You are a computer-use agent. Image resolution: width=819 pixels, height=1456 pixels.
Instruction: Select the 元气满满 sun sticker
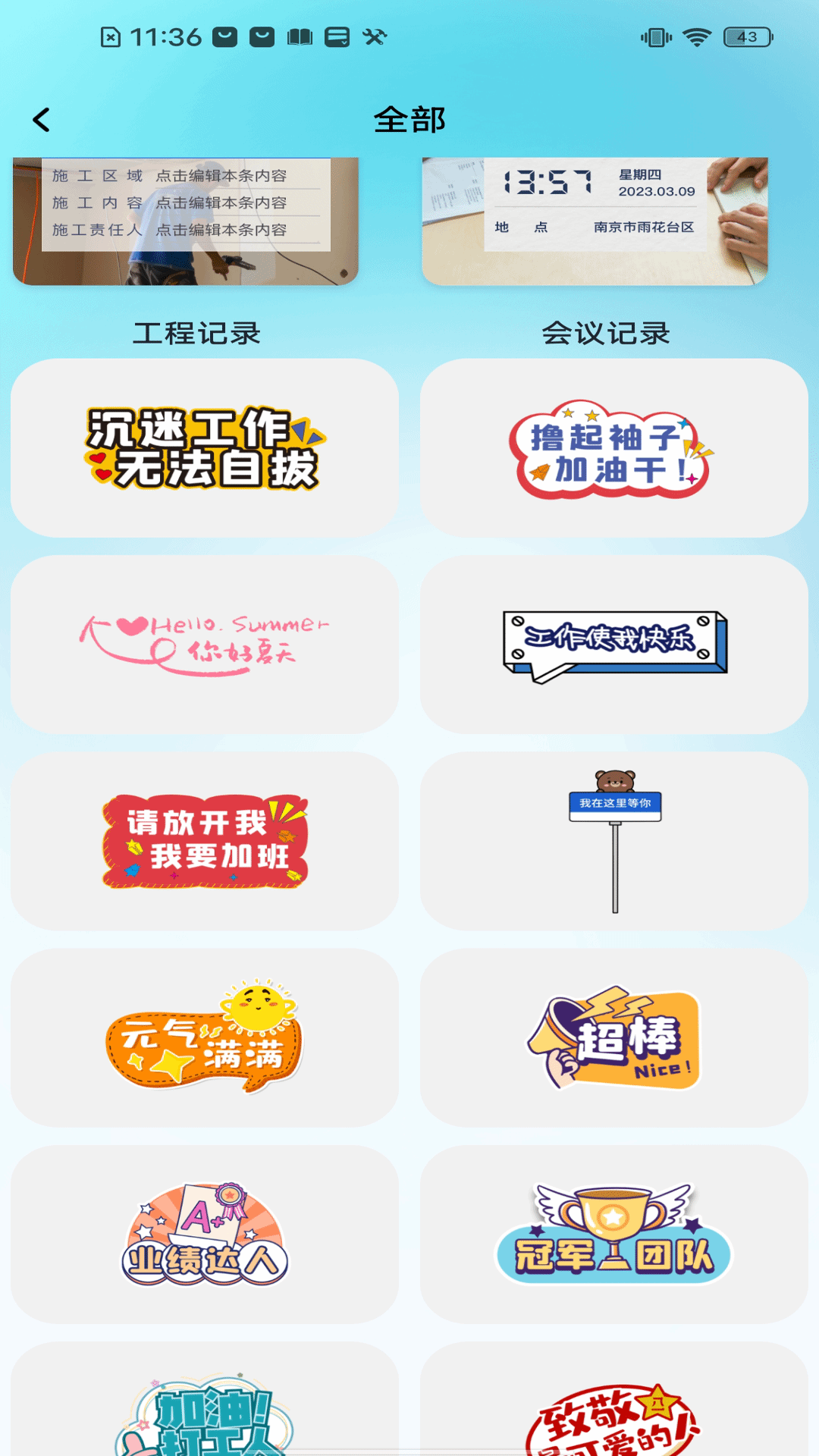coord(205,1037)
